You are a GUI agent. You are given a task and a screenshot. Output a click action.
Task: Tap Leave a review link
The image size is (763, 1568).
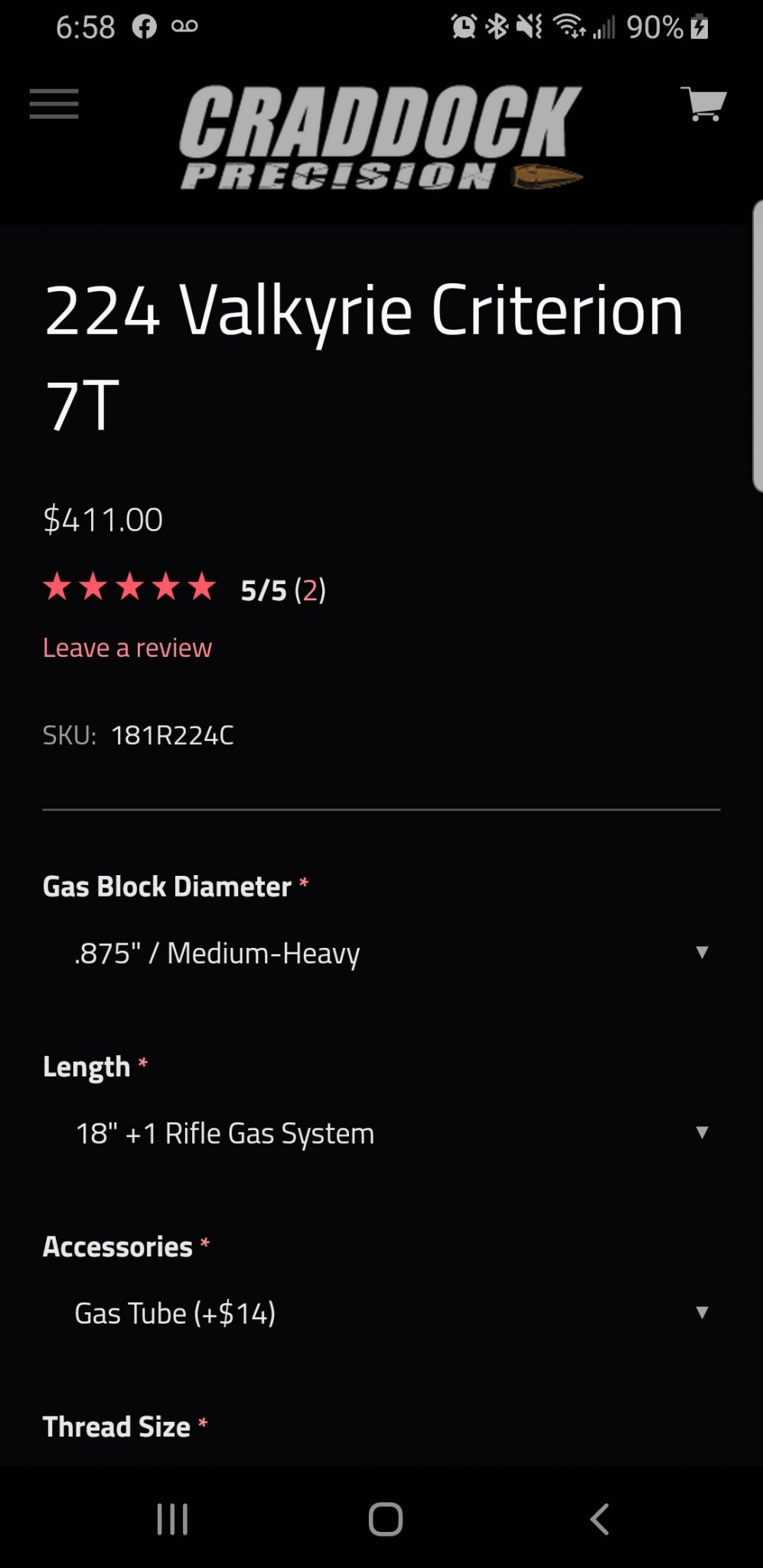pos(127,648)
